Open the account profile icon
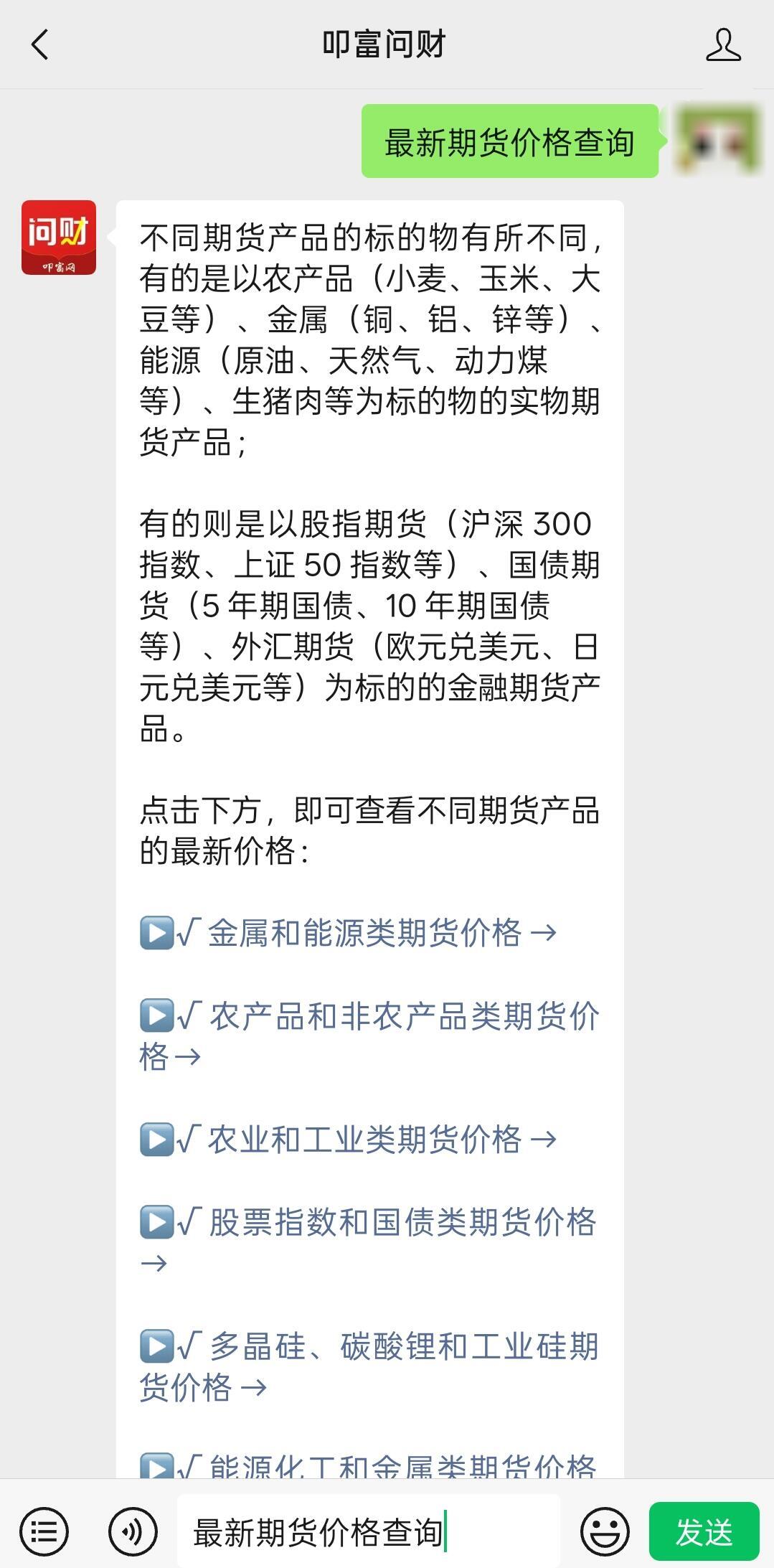Viewport: 774px width, 1568px height. pos(722,44)
